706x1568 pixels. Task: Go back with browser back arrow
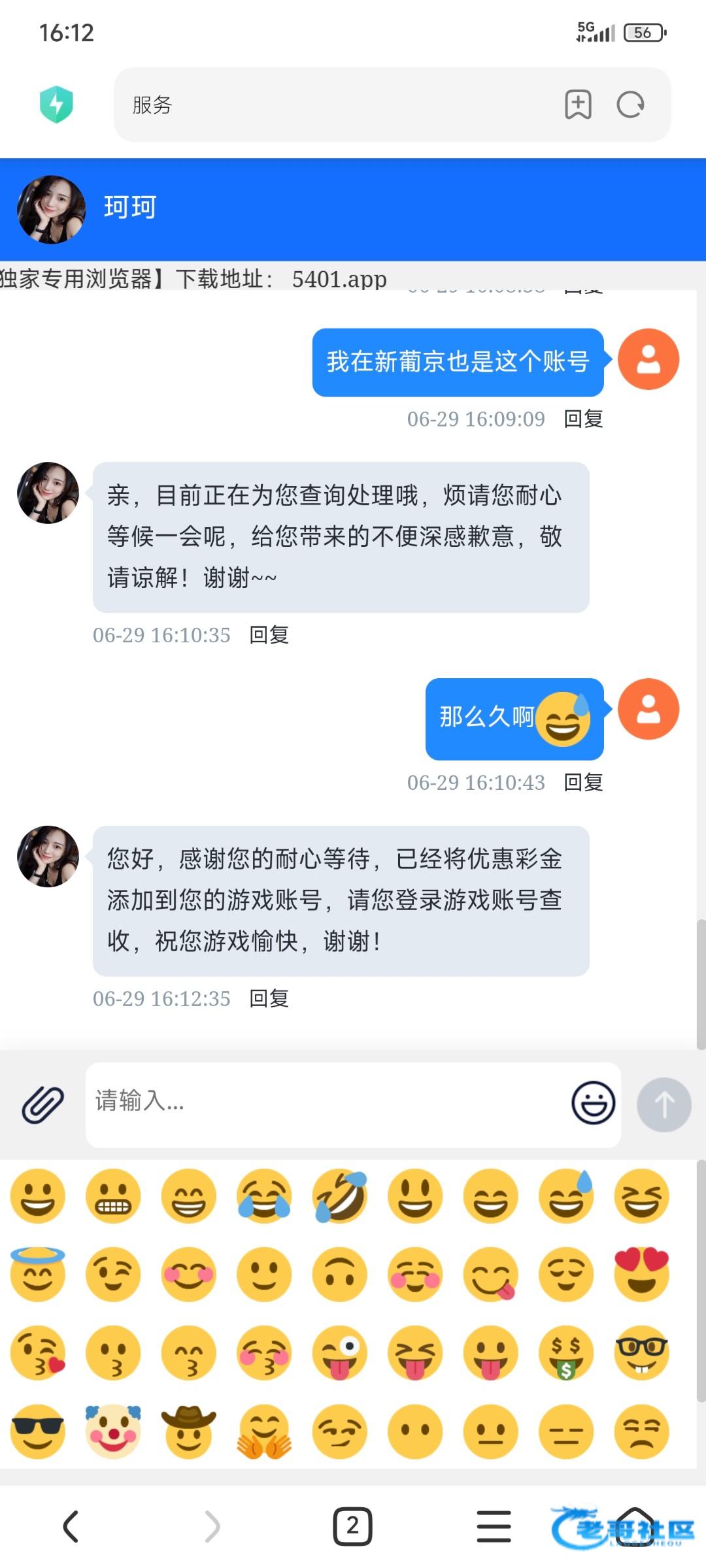point(71,1527)
